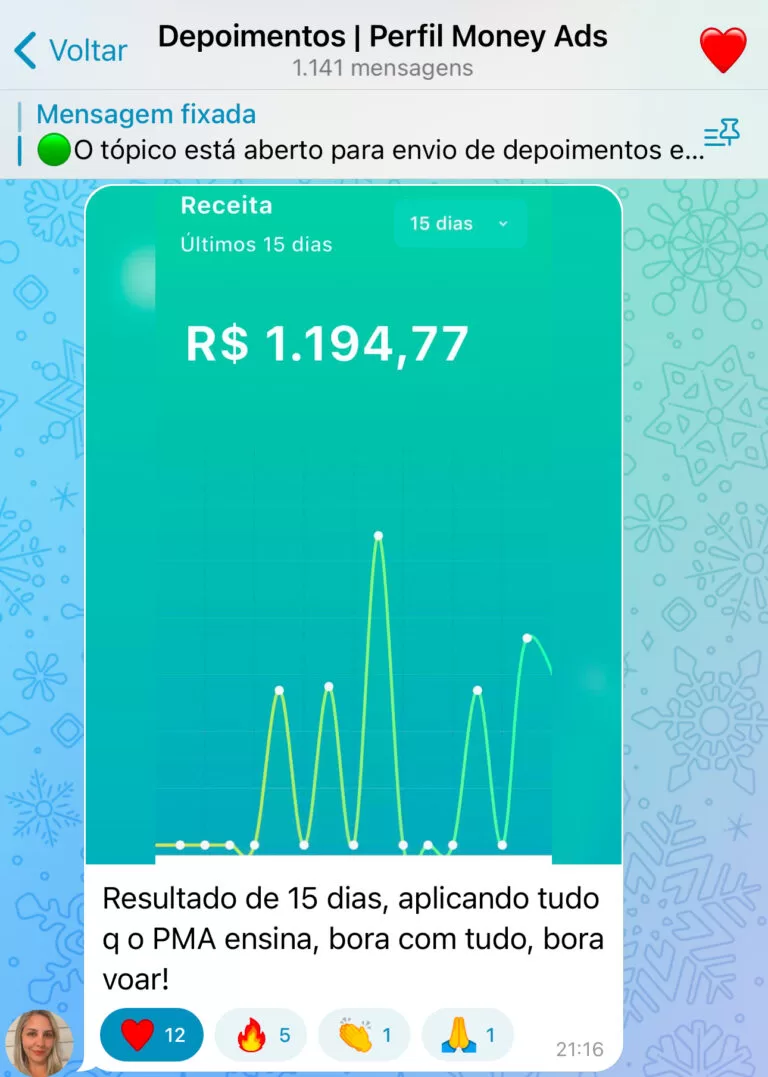
Task: Go back with the Voltar button
Action: (x=71, y=50)
